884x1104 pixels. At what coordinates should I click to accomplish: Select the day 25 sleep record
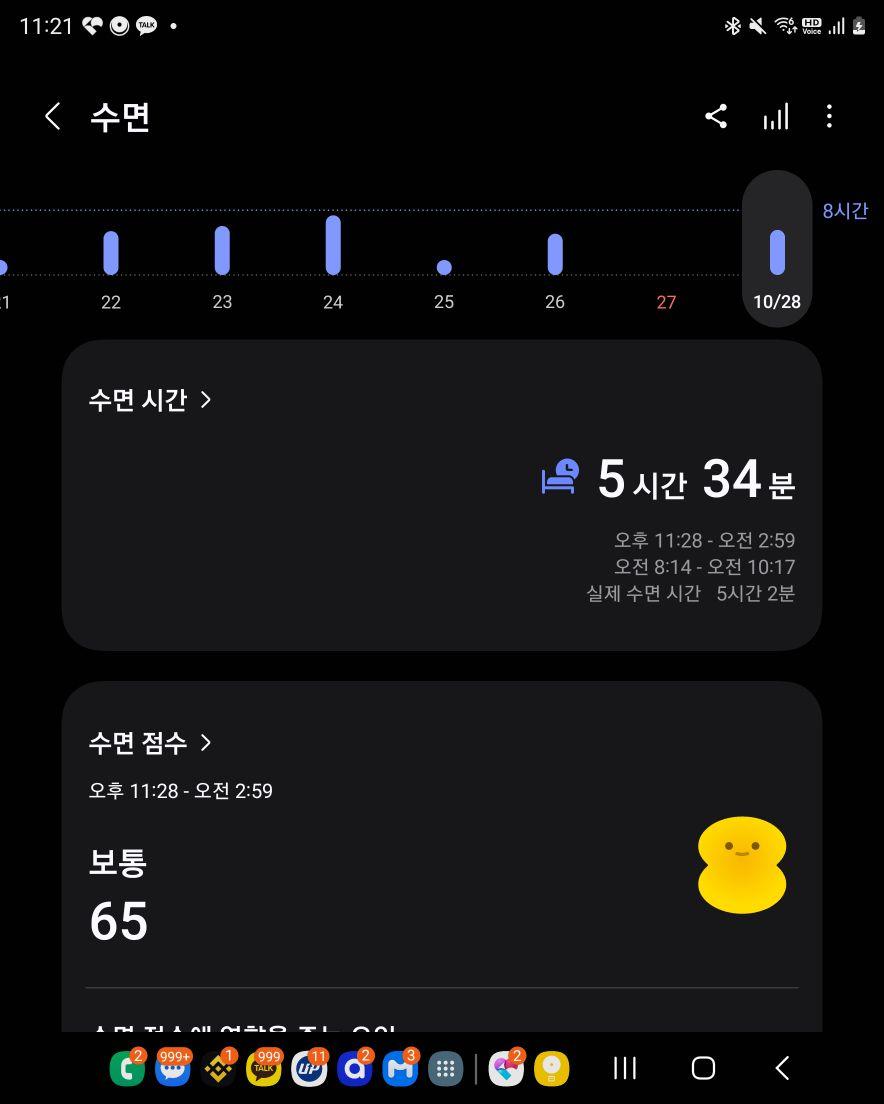444,268
